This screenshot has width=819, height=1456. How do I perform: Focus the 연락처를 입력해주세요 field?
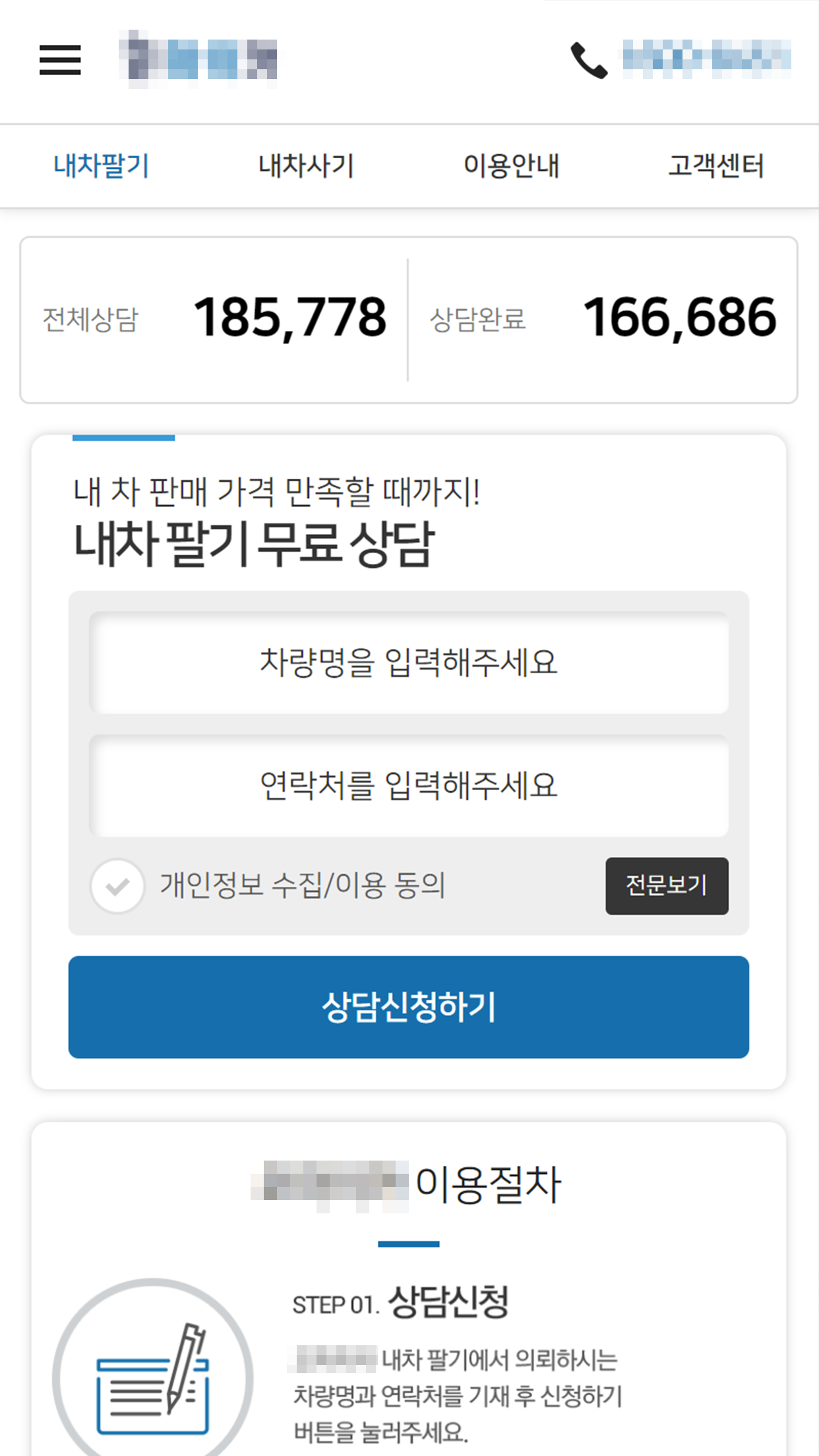click(x=409, y=786)
